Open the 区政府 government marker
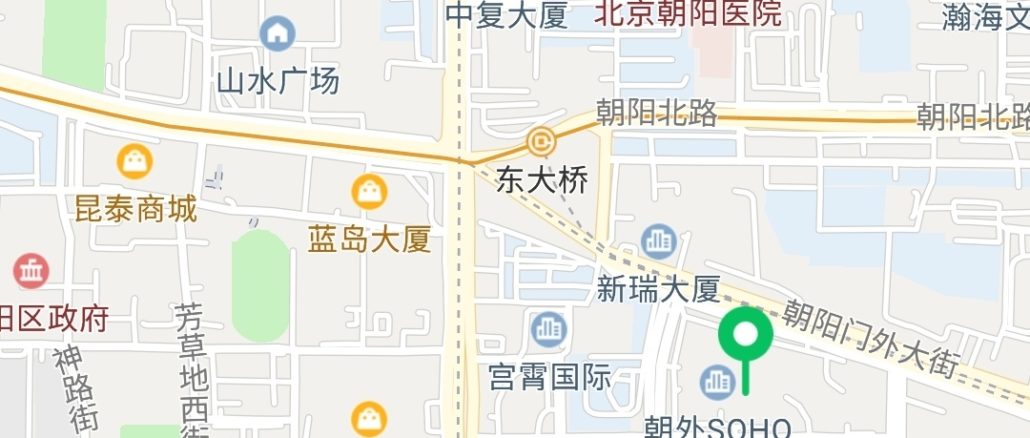The height and width of the screenshot is (438, 1030). (x=30, y=271)
